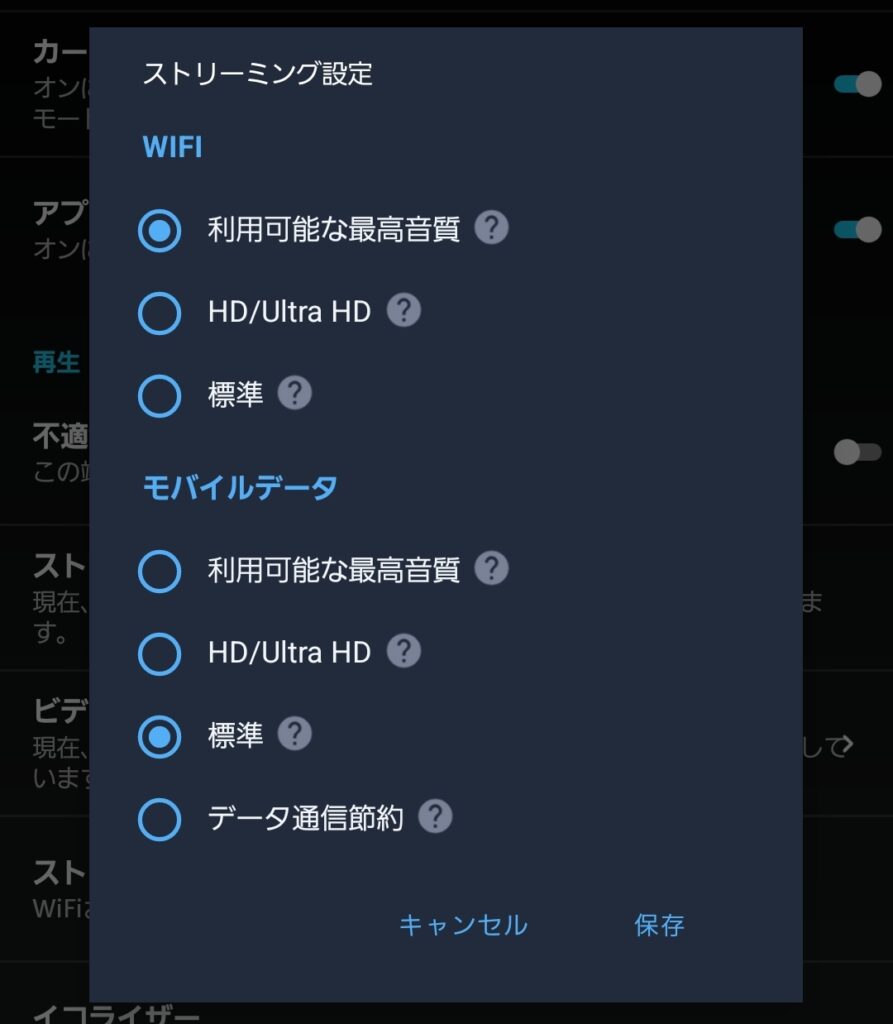Open help icon next to WIFI 利用可能な最高音質

tap(491, 228)
